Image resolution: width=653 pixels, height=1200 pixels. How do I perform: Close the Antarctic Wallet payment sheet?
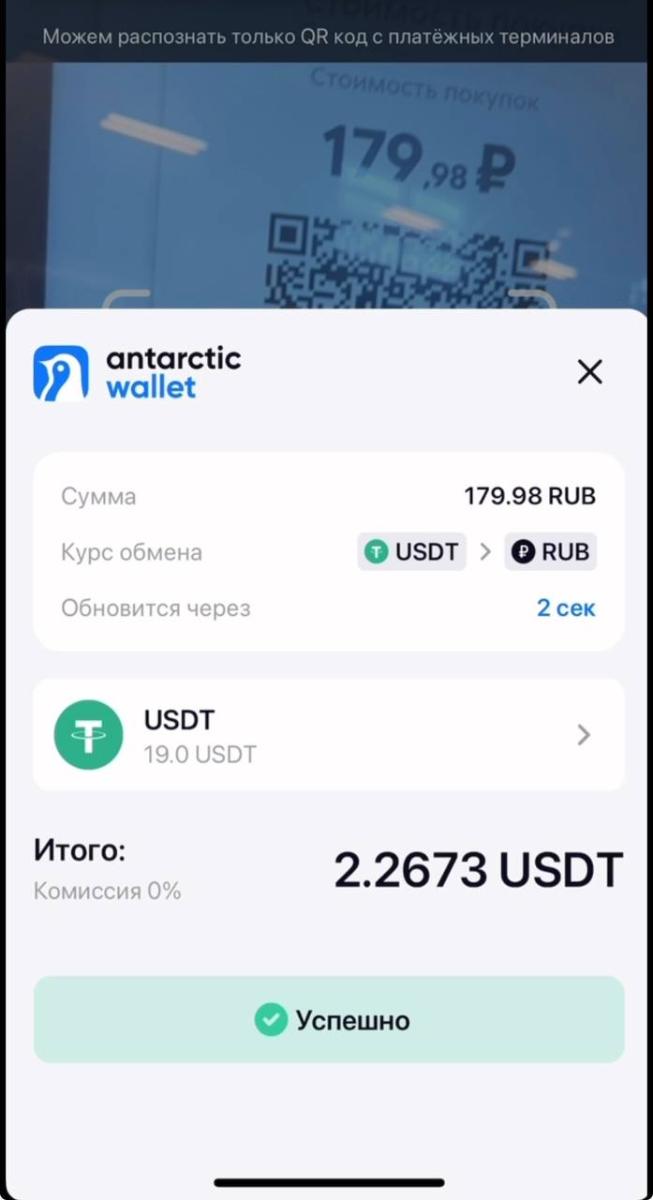(590, 373)
